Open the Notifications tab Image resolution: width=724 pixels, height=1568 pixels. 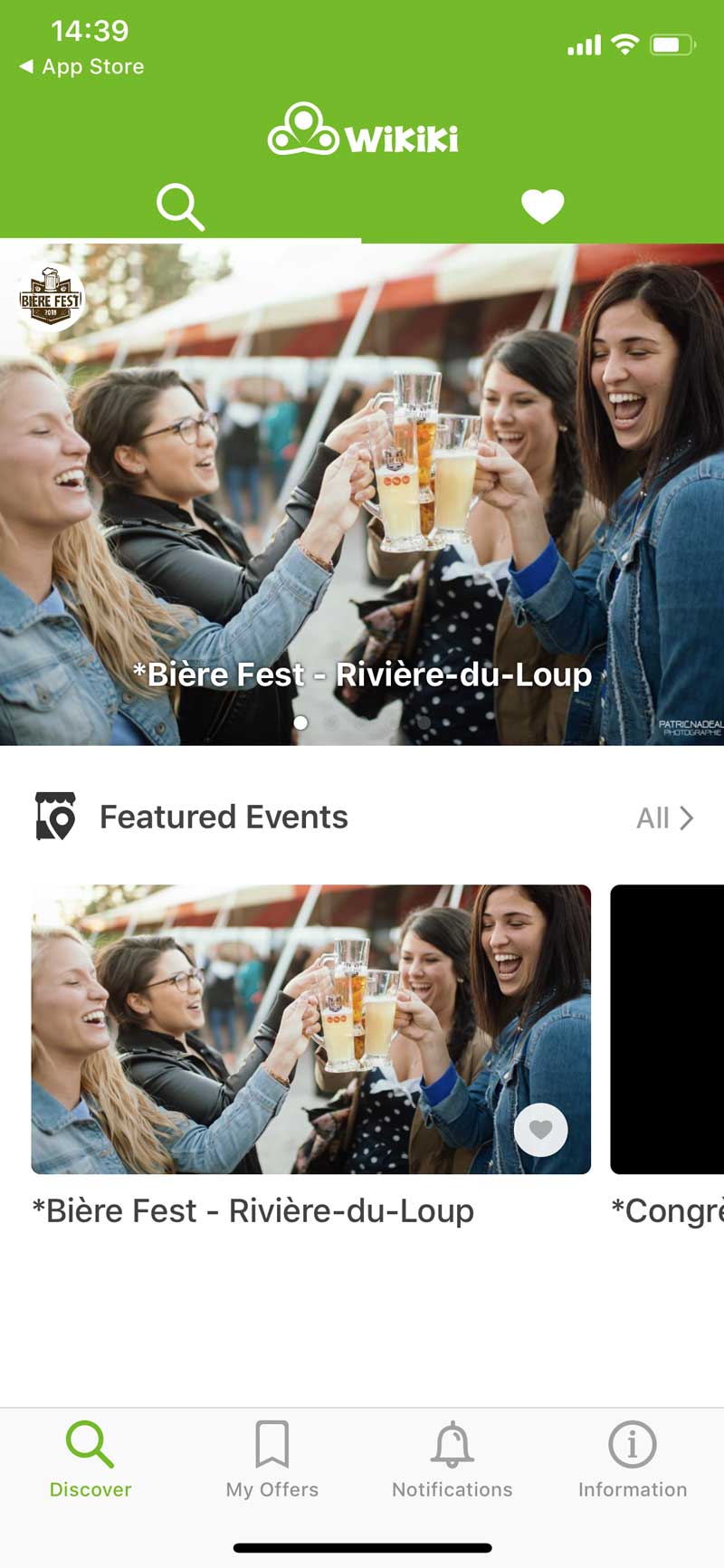[452, 1459]
